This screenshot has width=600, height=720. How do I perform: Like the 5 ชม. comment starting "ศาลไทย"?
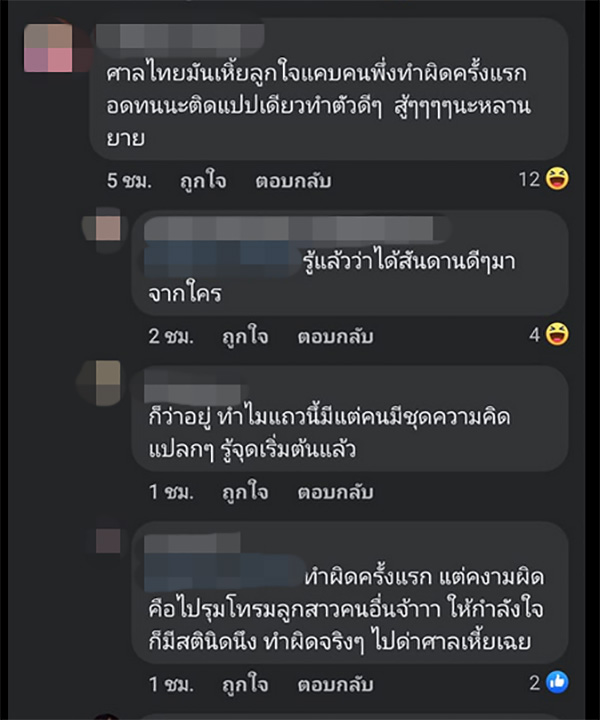coord(203,181)
